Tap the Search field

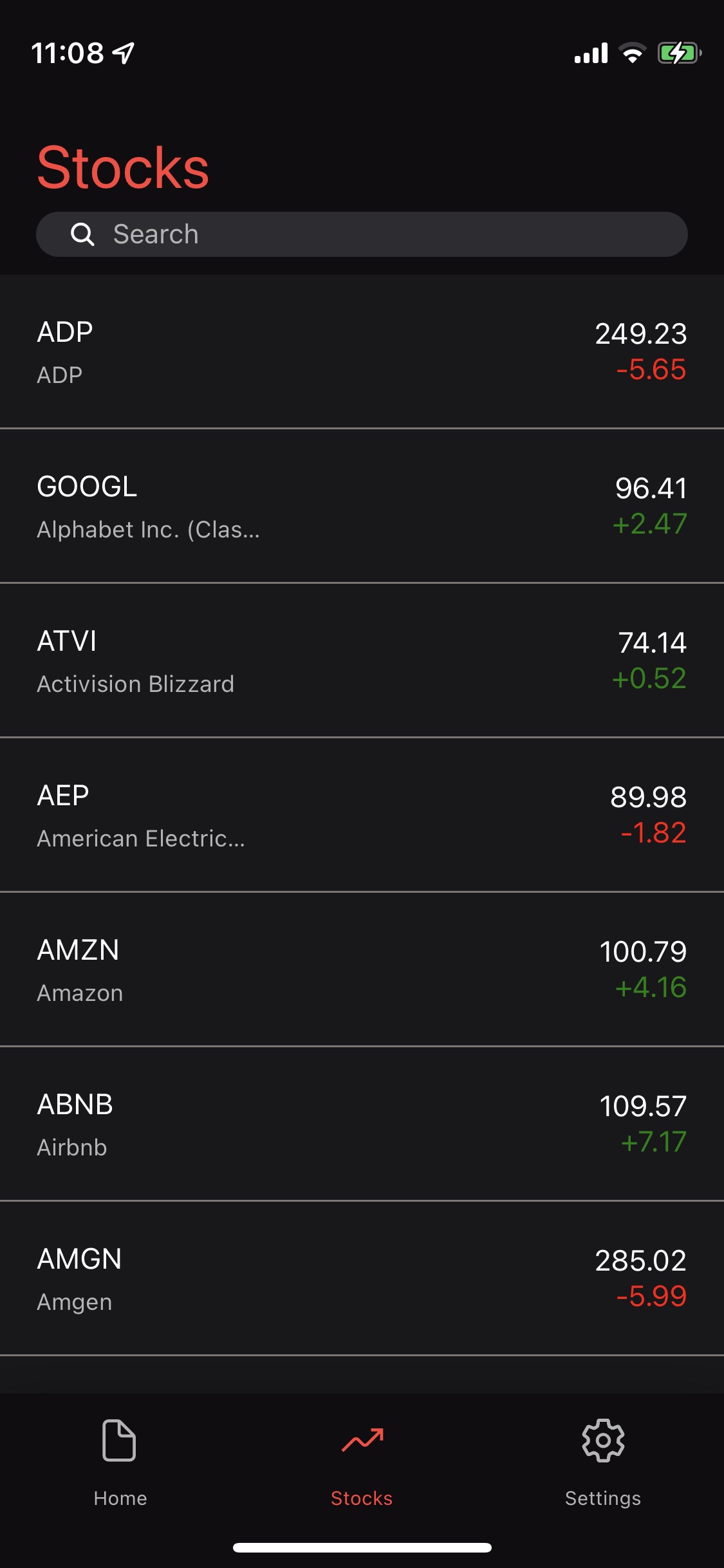pos(362,234)
